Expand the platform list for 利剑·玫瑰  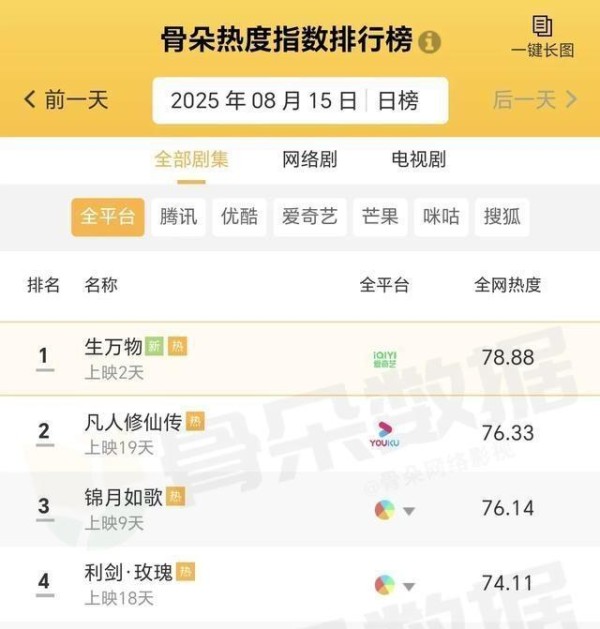click(x=408, y=586)
